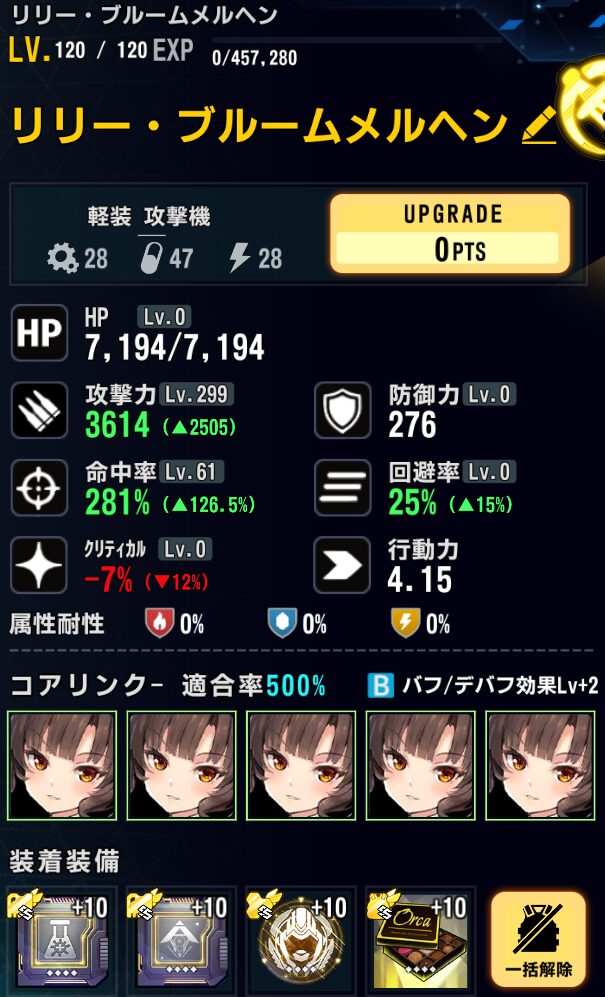Tap the pencil icon to rename character
The image size is (605, 997).
(539, 127)
